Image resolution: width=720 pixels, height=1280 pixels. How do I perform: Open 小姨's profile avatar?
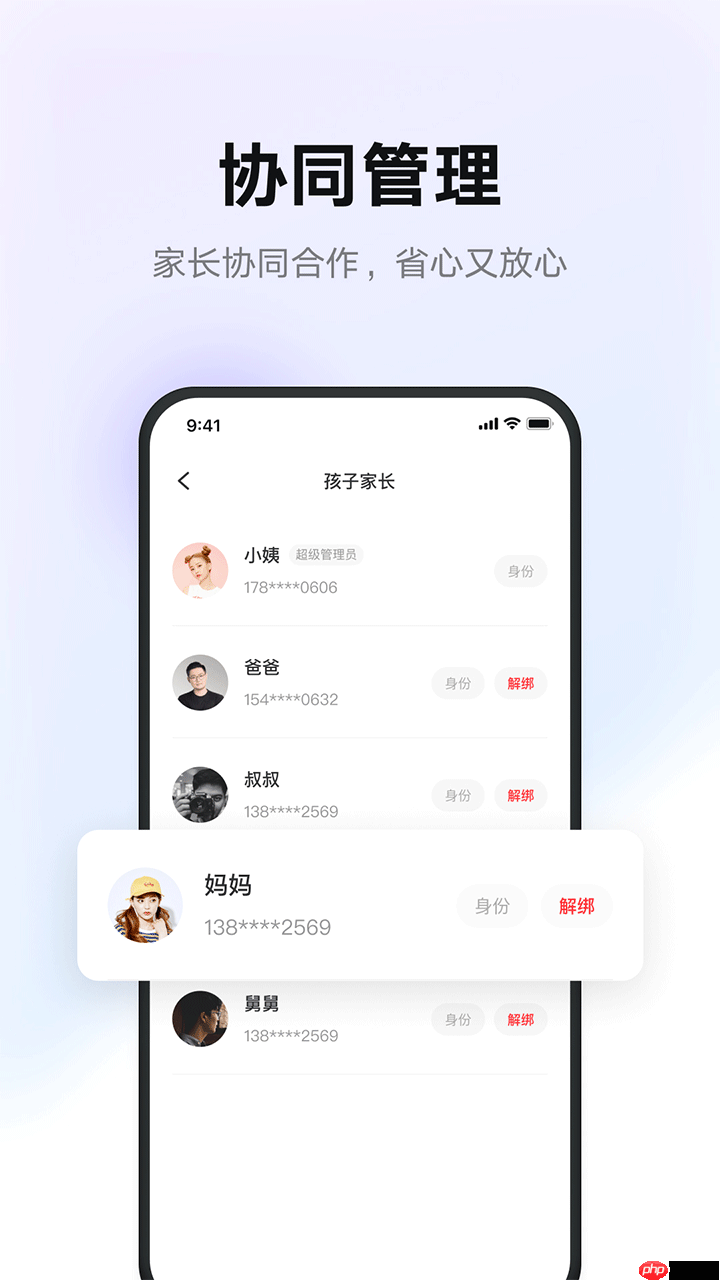tap(201, 571)
